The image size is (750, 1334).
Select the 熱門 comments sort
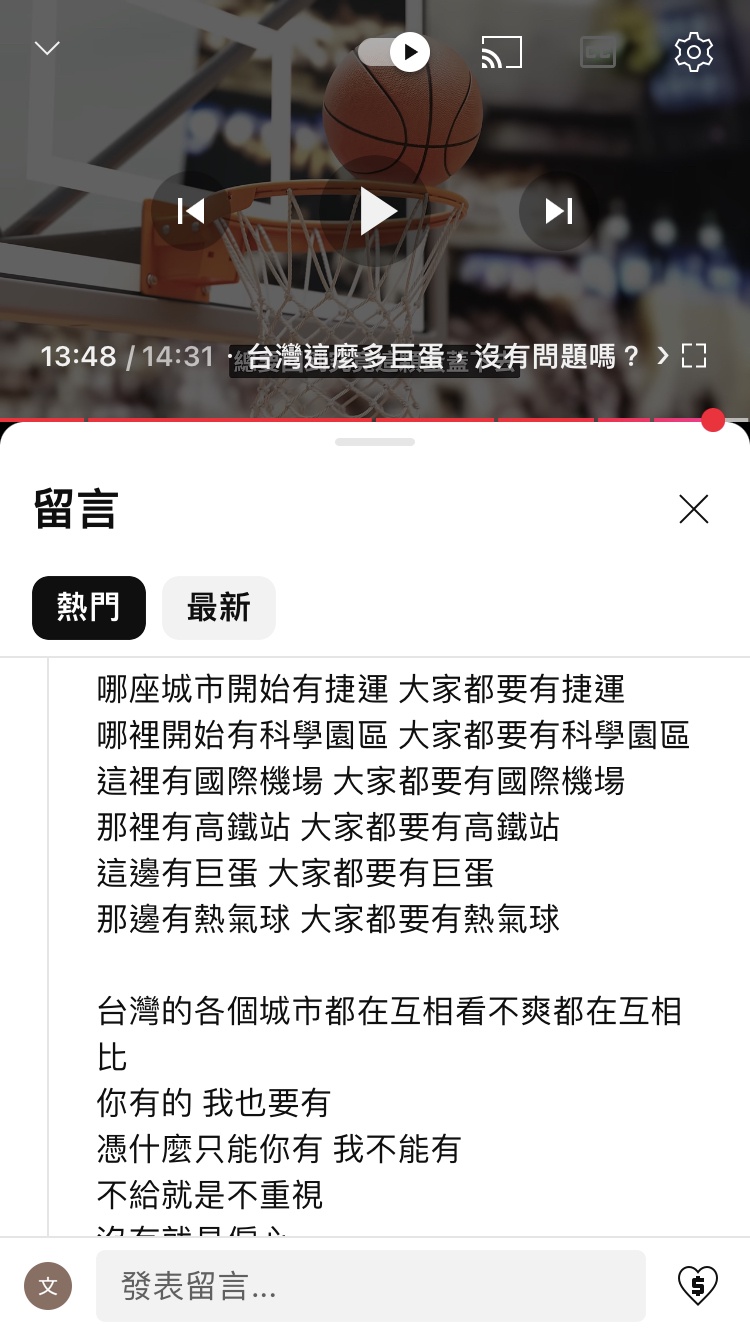tap(89, 608)
